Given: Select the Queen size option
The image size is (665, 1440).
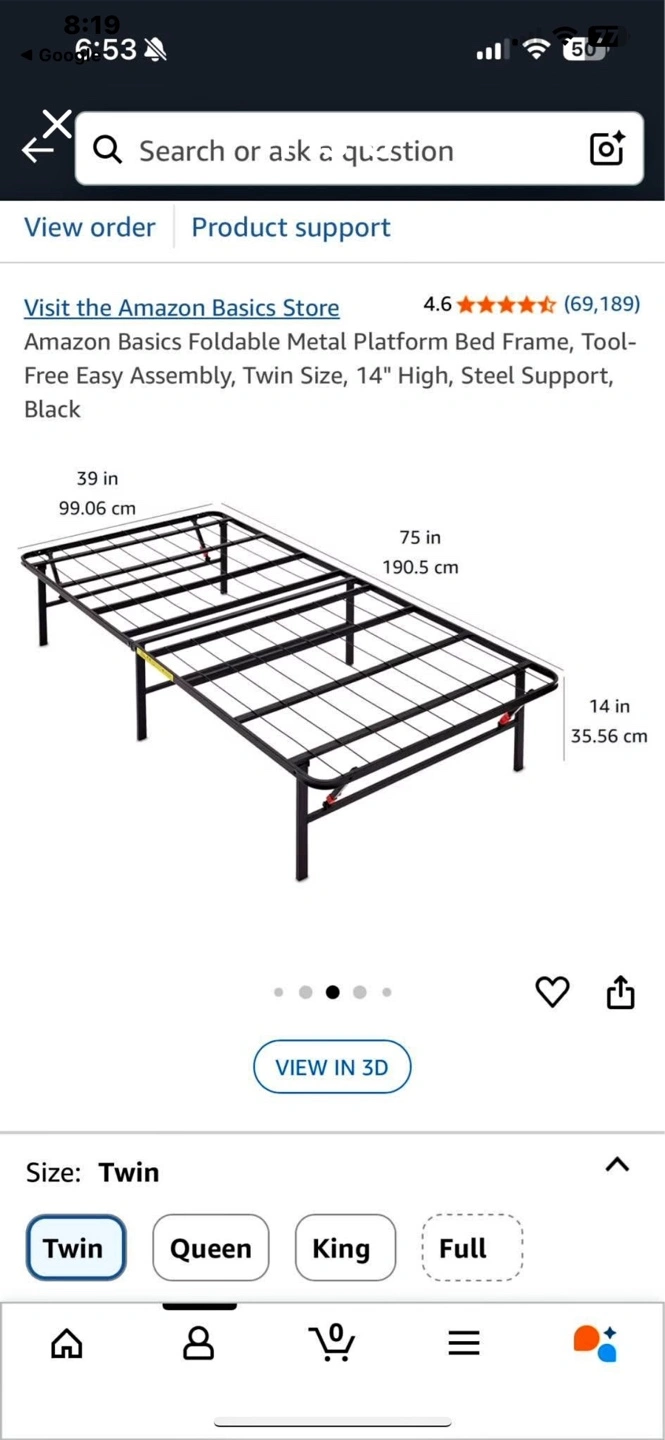Looking at the screenshot, I should coord(210,1248).
